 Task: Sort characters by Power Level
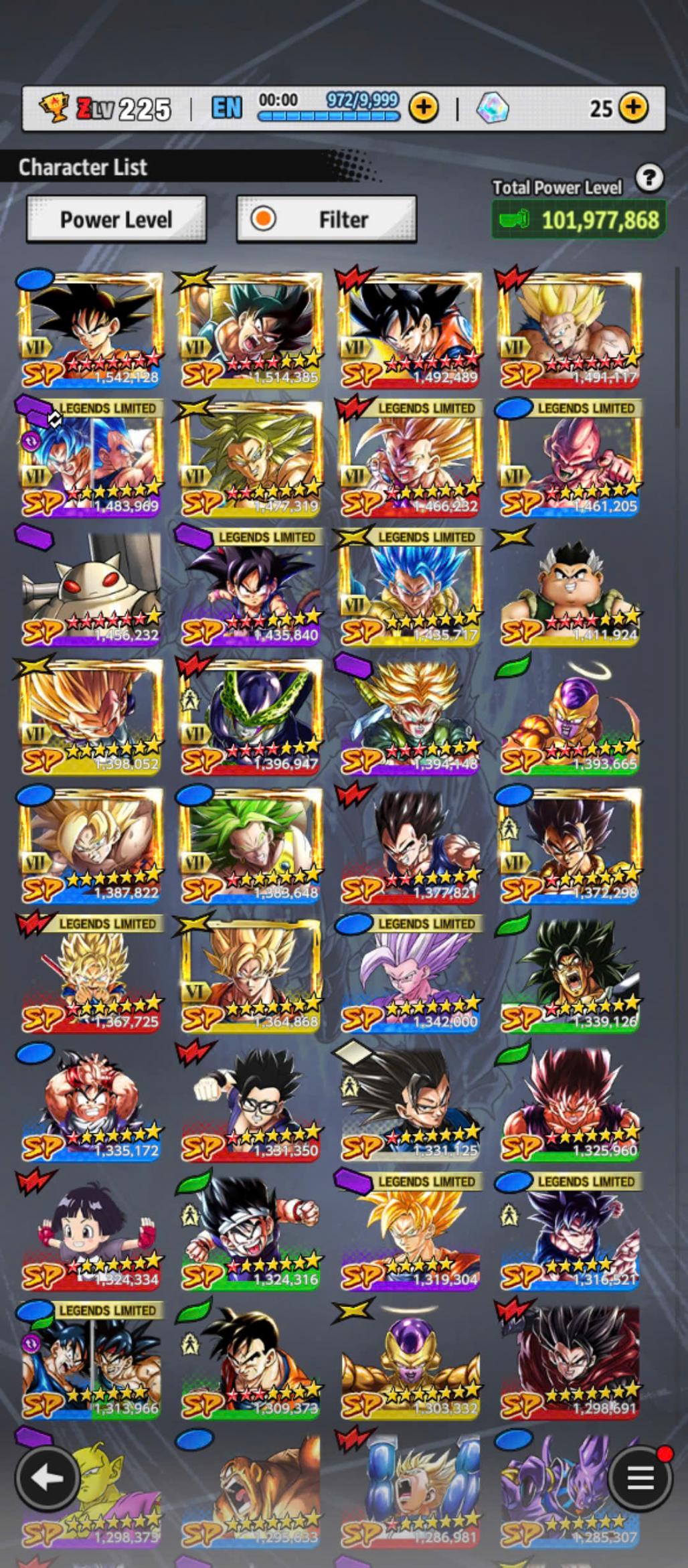tap(116, 220)
